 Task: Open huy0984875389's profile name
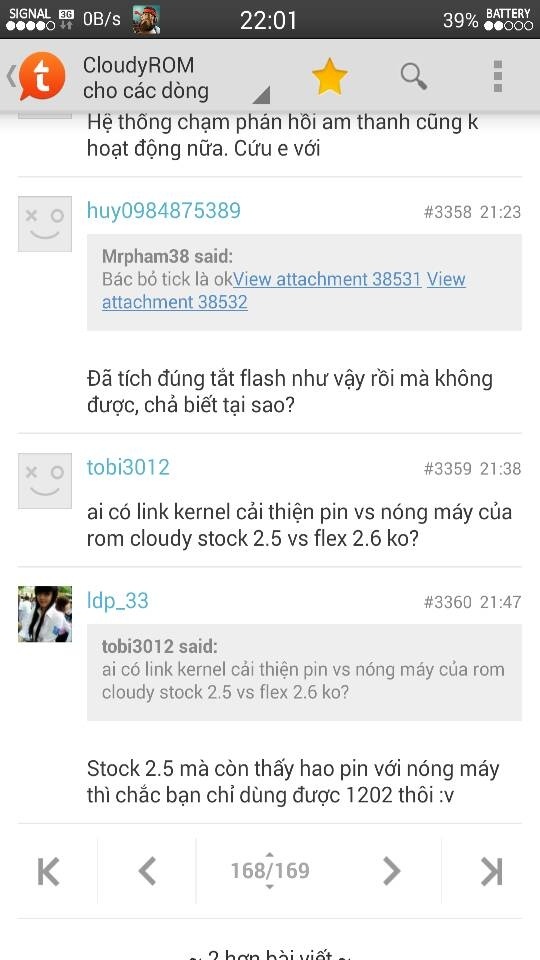(163, 211)
